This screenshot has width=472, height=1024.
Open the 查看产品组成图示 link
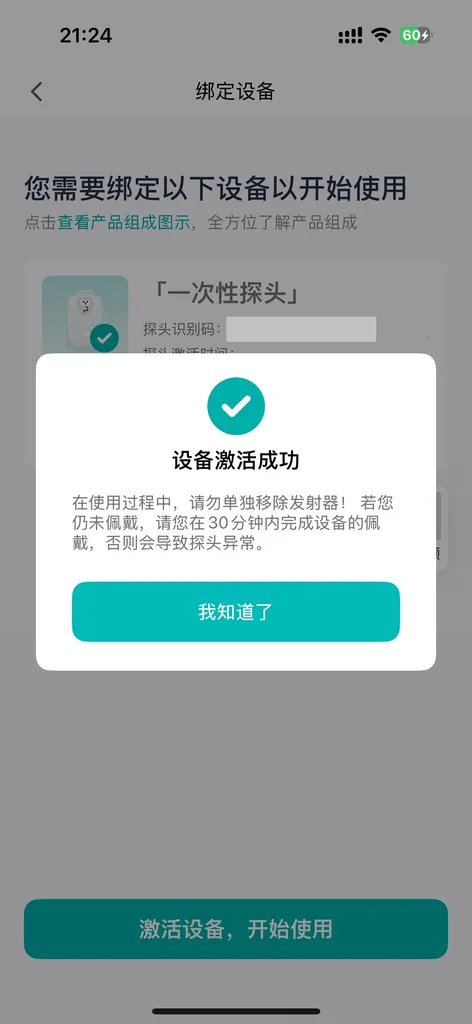click(x=123, y=223)
